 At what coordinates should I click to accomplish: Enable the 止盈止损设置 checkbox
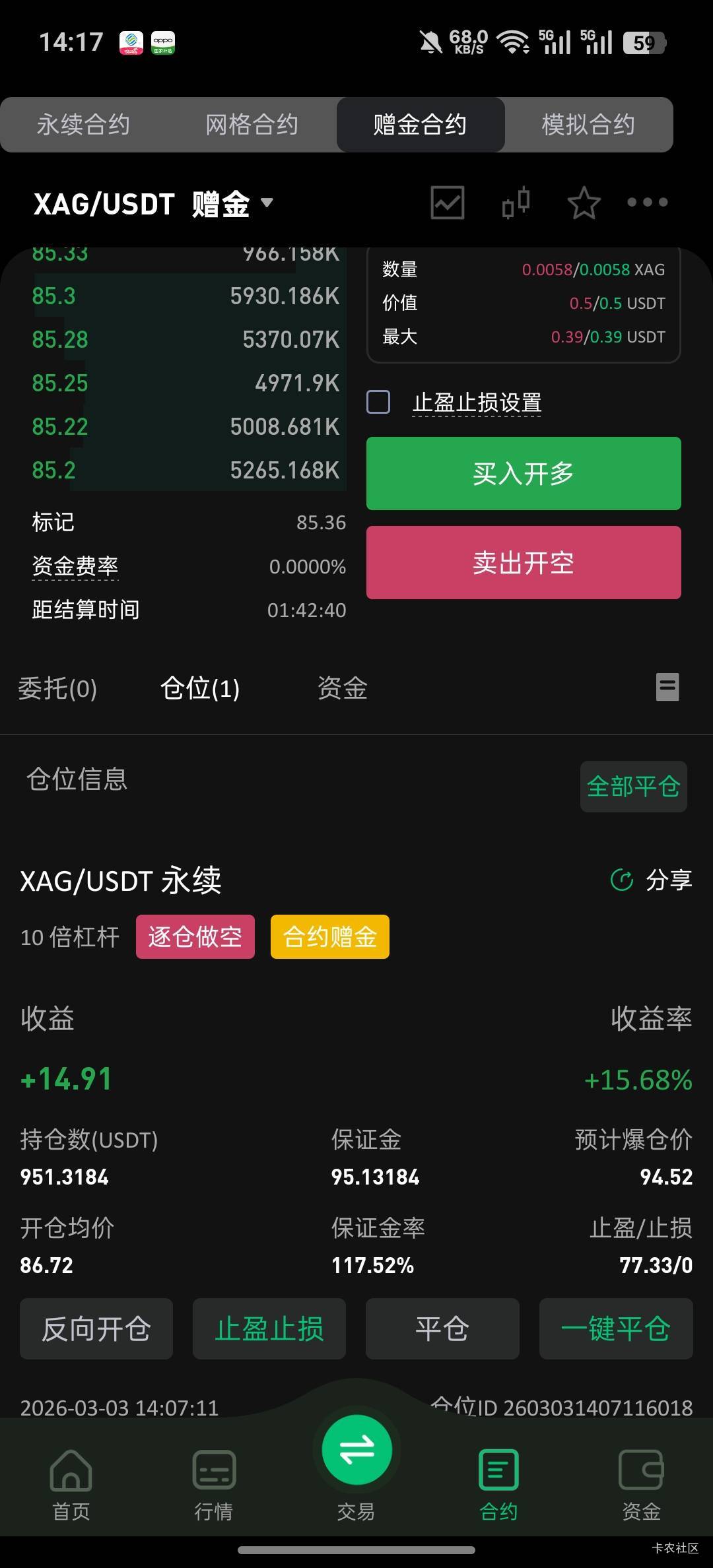pos(378,402)
